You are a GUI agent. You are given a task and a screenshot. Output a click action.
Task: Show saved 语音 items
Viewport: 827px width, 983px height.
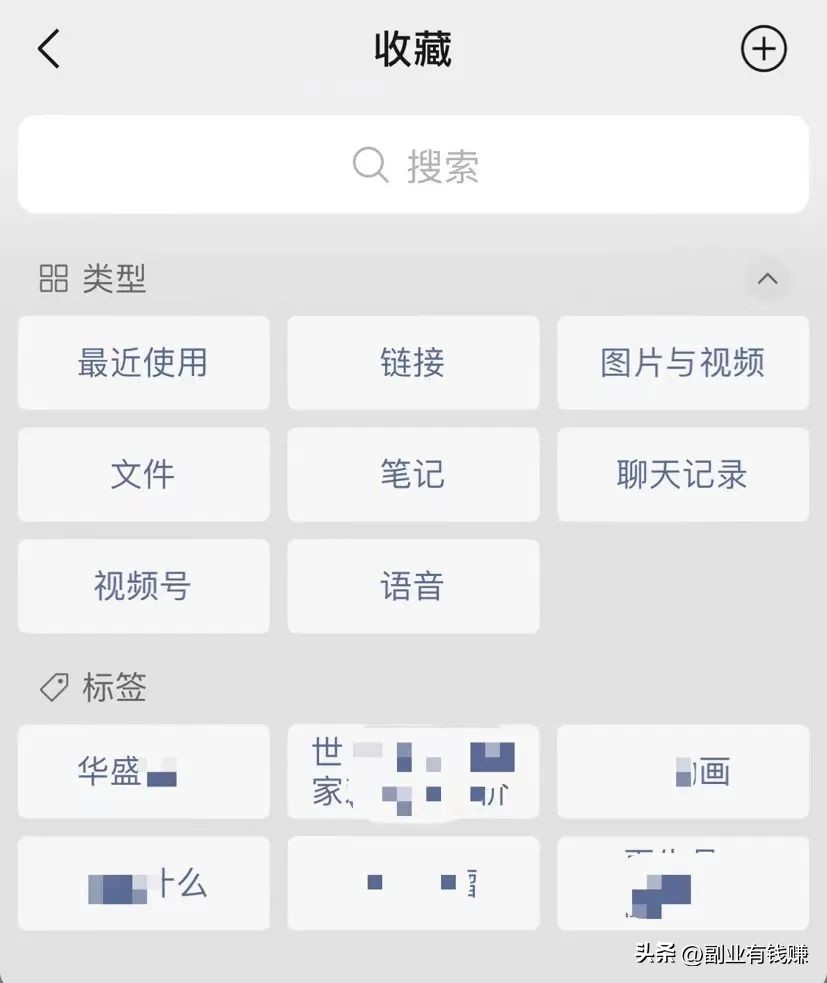coord(413,586)
